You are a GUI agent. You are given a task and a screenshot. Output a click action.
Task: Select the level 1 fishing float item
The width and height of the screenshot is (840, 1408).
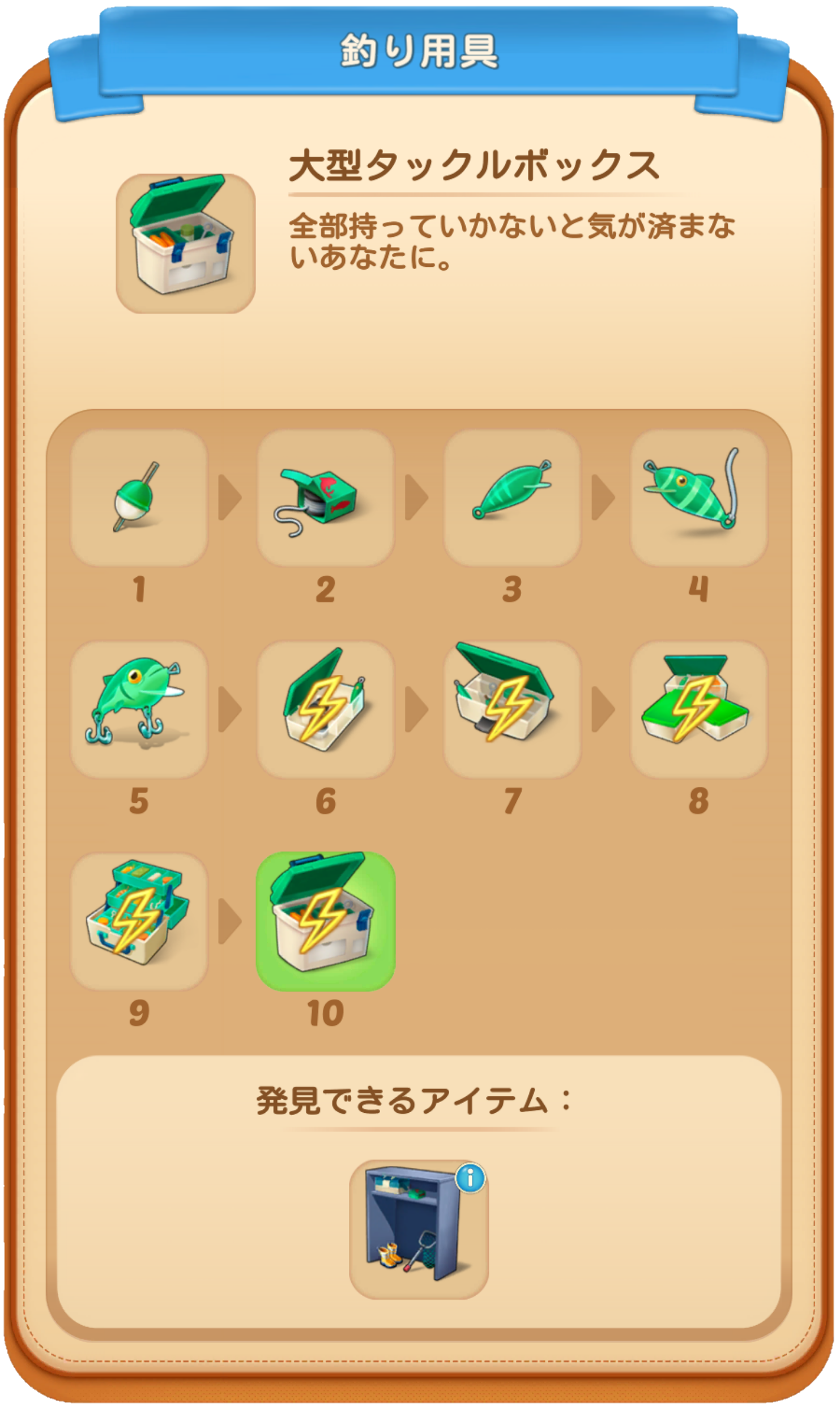pyautogui.click(x=139, y=497)
